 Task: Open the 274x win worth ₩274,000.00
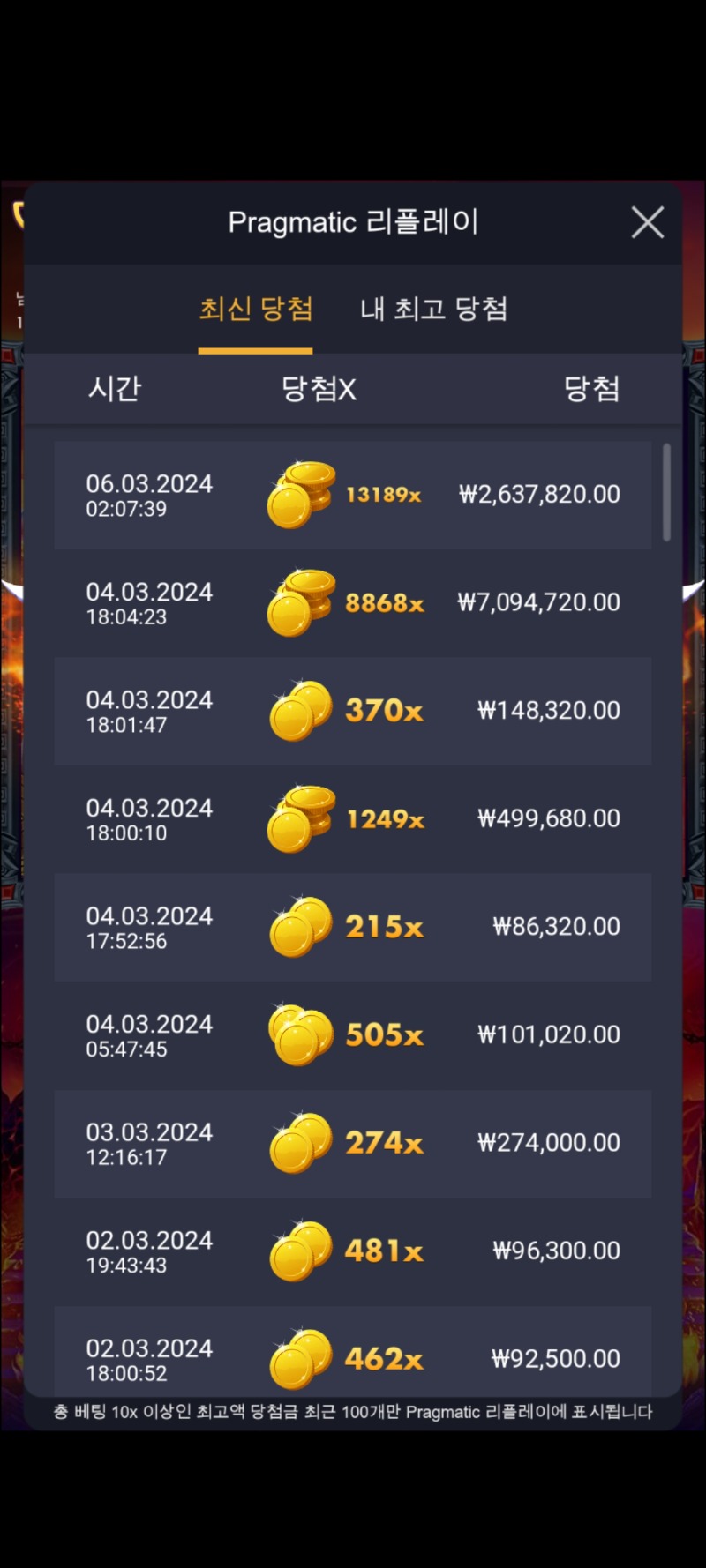coord(353,1143)
